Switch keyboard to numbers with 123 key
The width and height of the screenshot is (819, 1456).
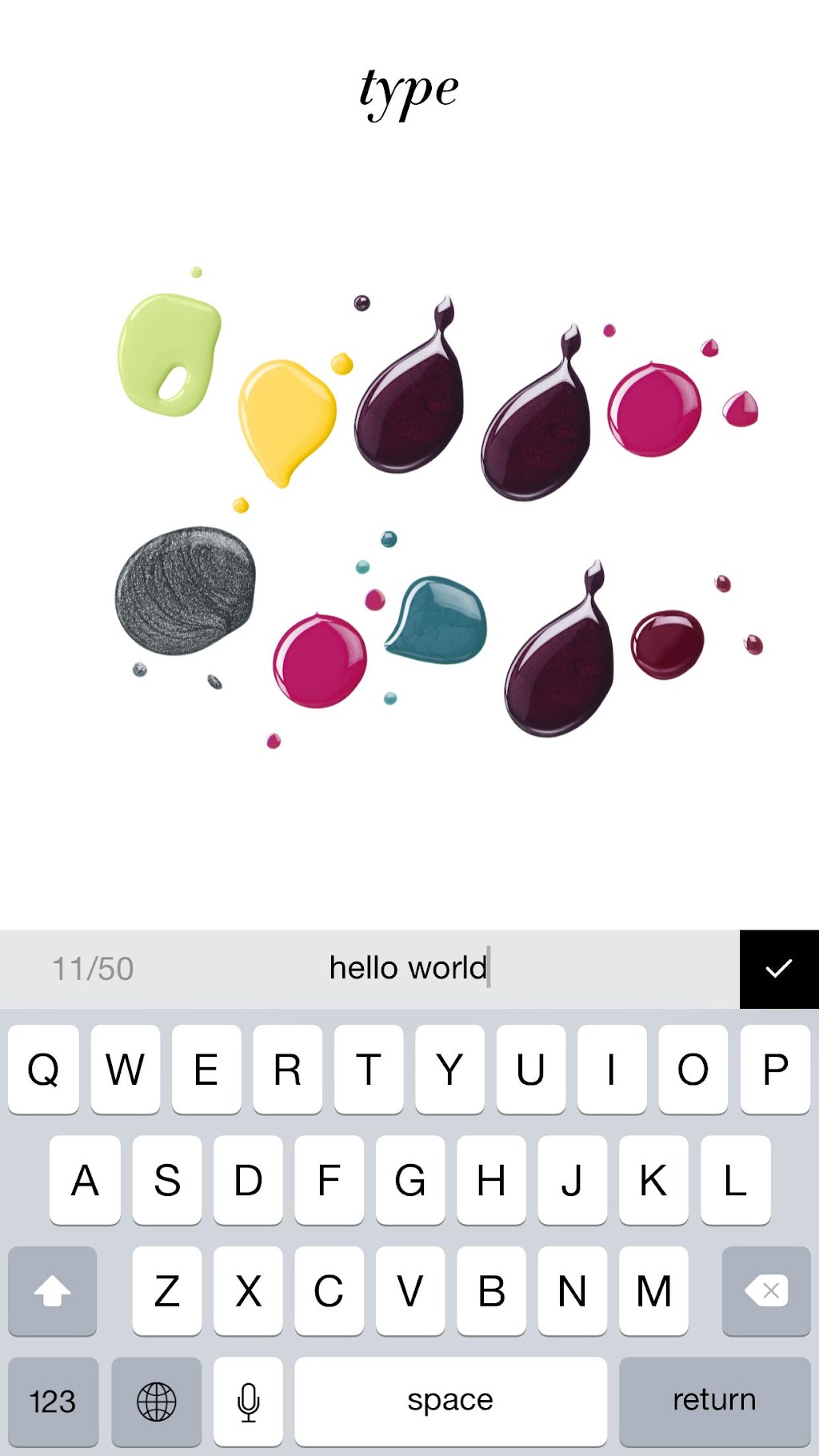click(53, 1401)
